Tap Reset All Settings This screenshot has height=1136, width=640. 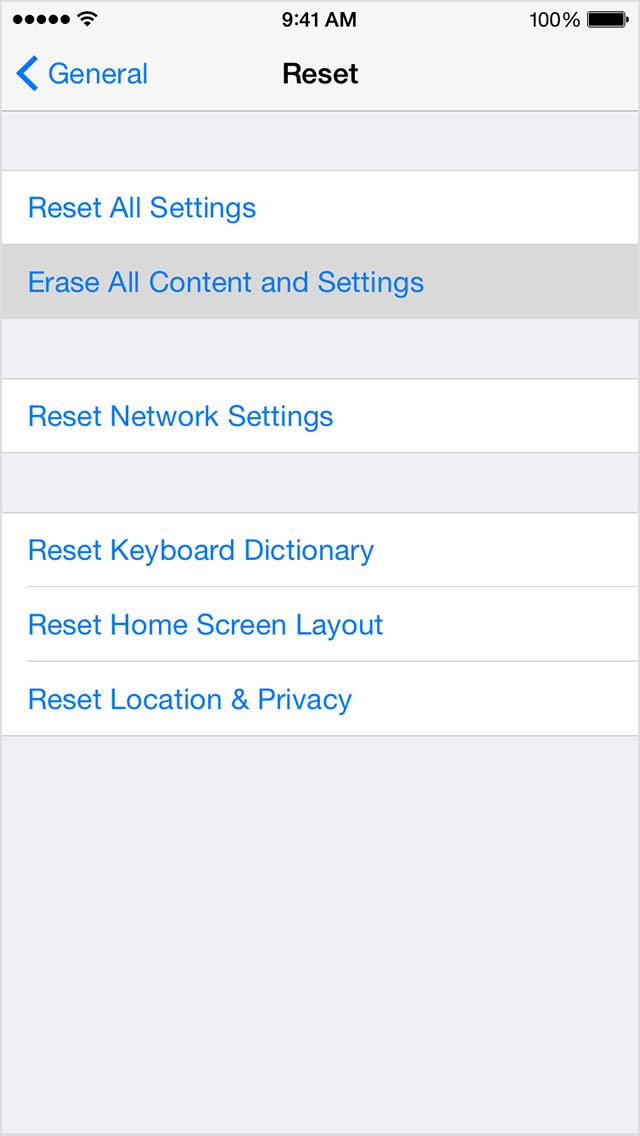pos(320,208)
